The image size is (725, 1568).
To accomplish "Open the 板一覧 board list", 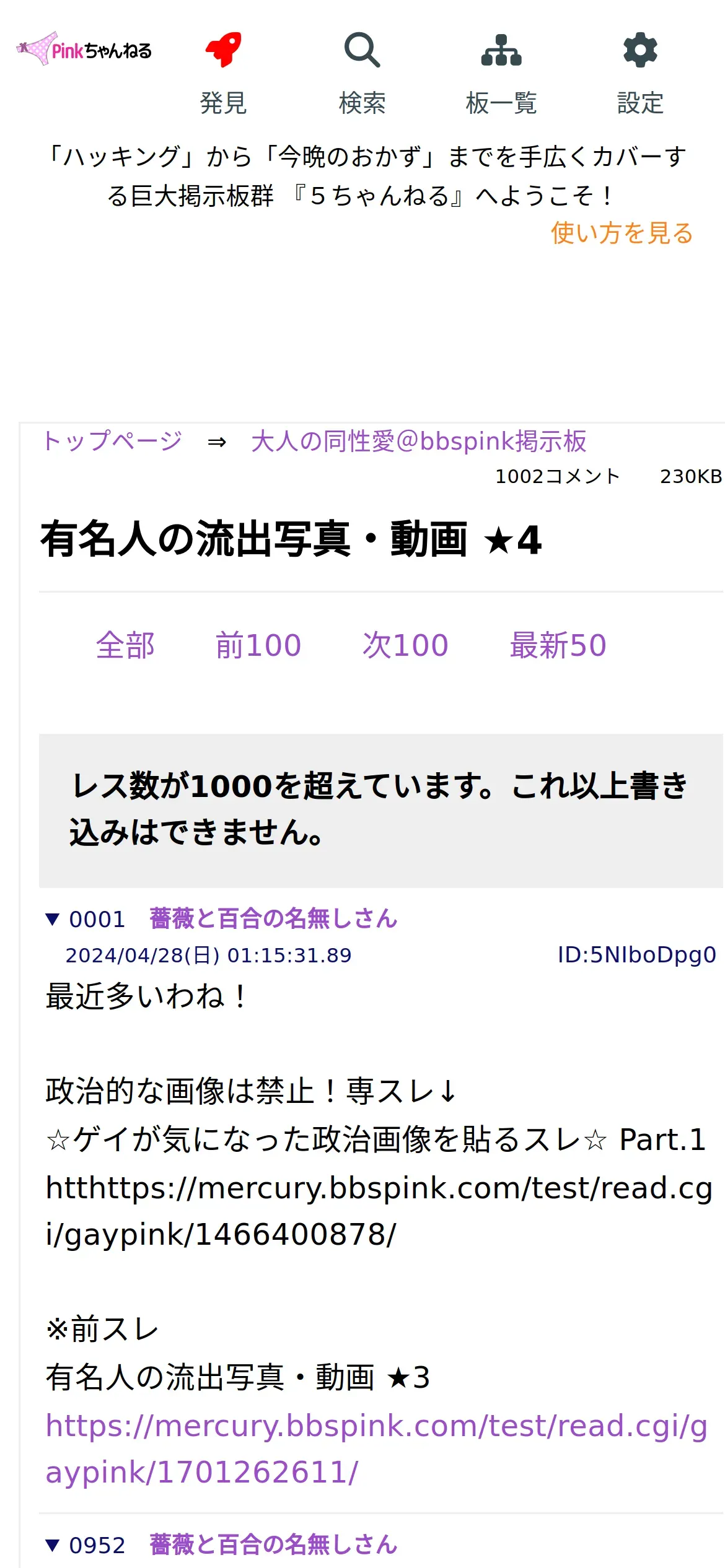I will [501, 73].
